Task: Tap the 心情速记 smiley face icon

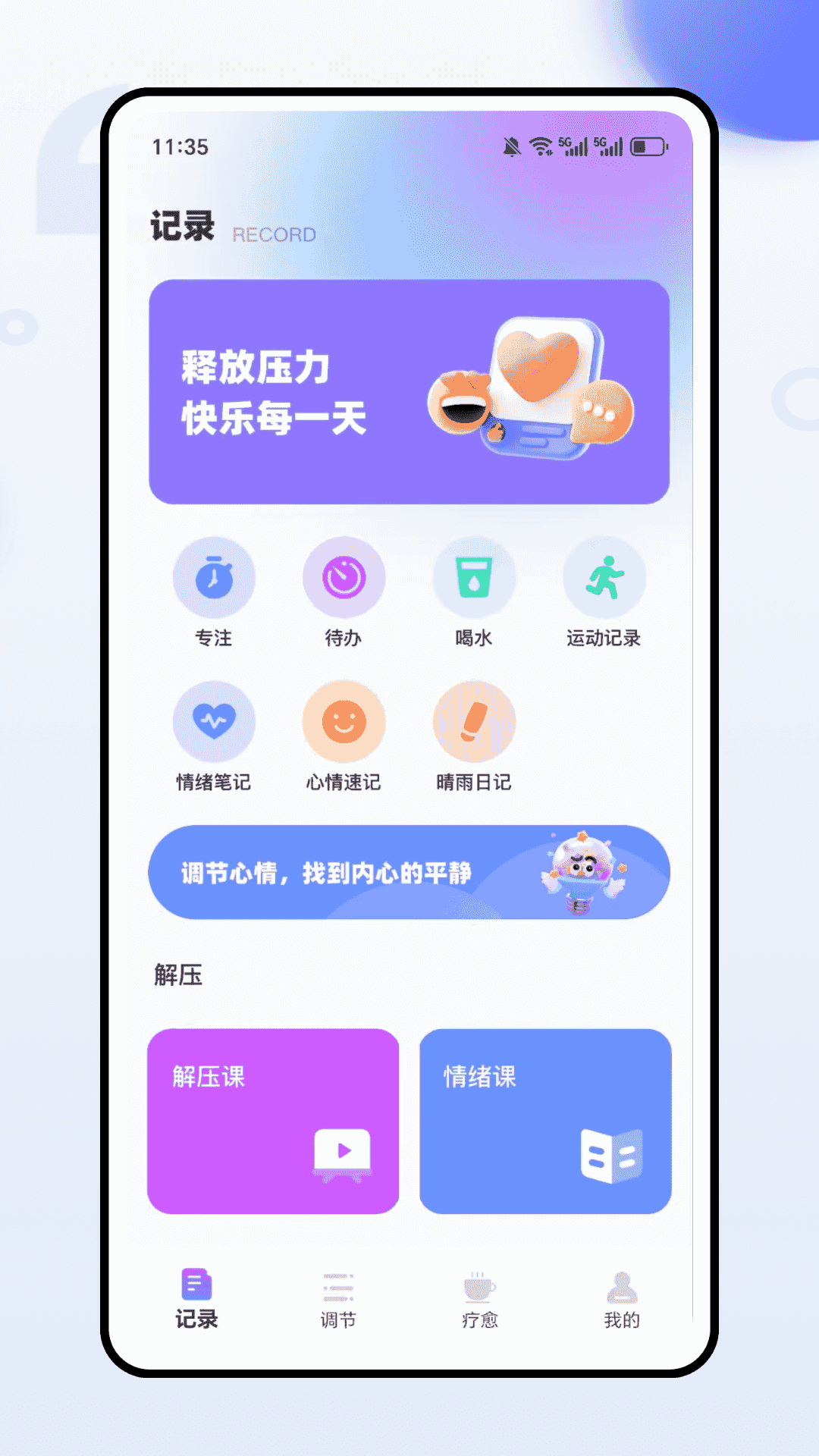Action: (344, 721)
